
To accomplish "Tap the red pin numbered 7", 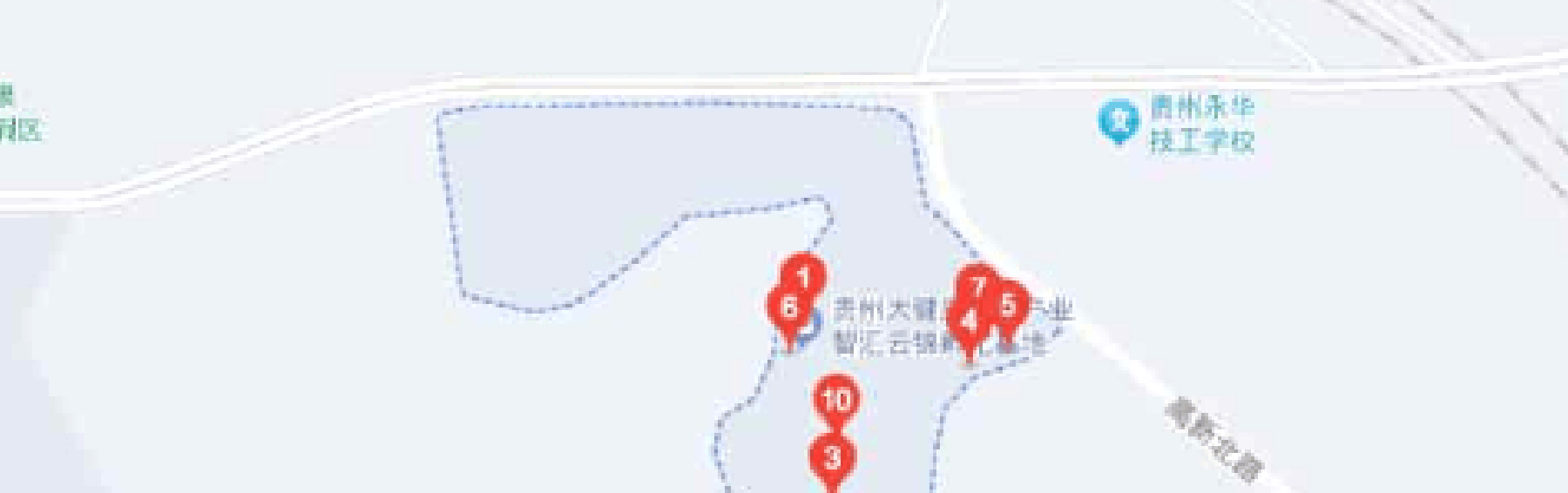I will click(x=977, y=286).
